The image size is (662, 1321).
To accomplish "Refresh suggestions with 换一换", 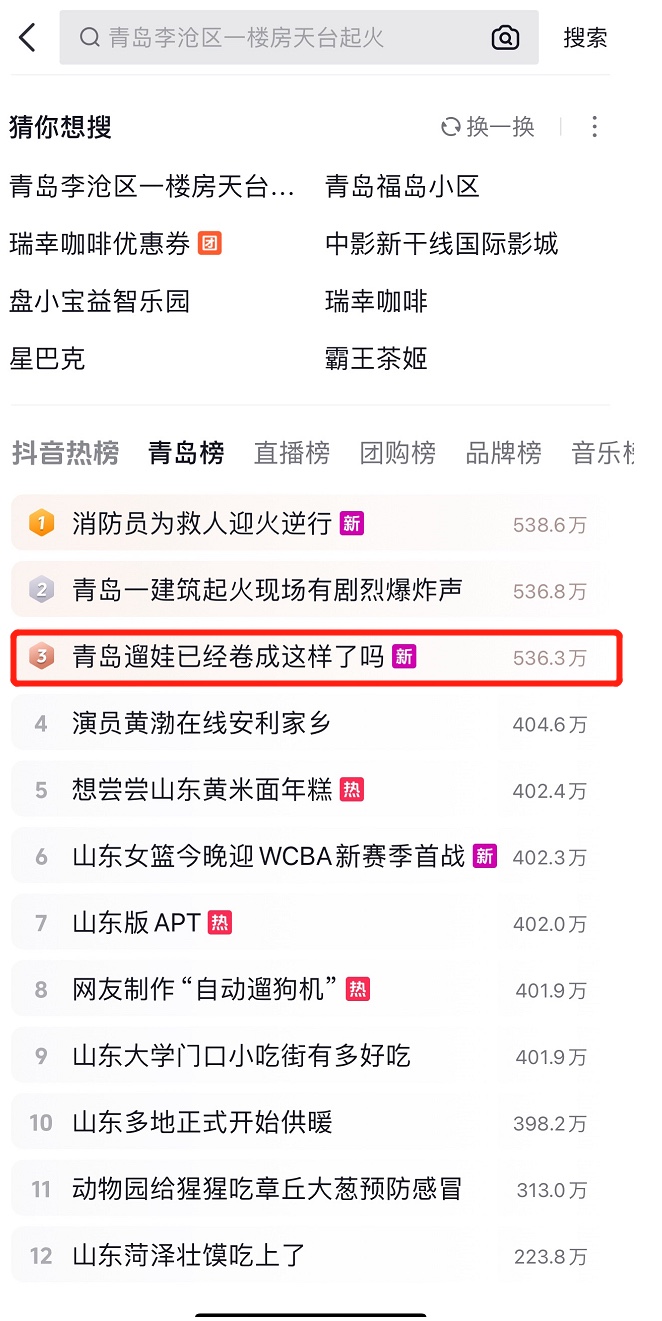I will tap(488, 127).
